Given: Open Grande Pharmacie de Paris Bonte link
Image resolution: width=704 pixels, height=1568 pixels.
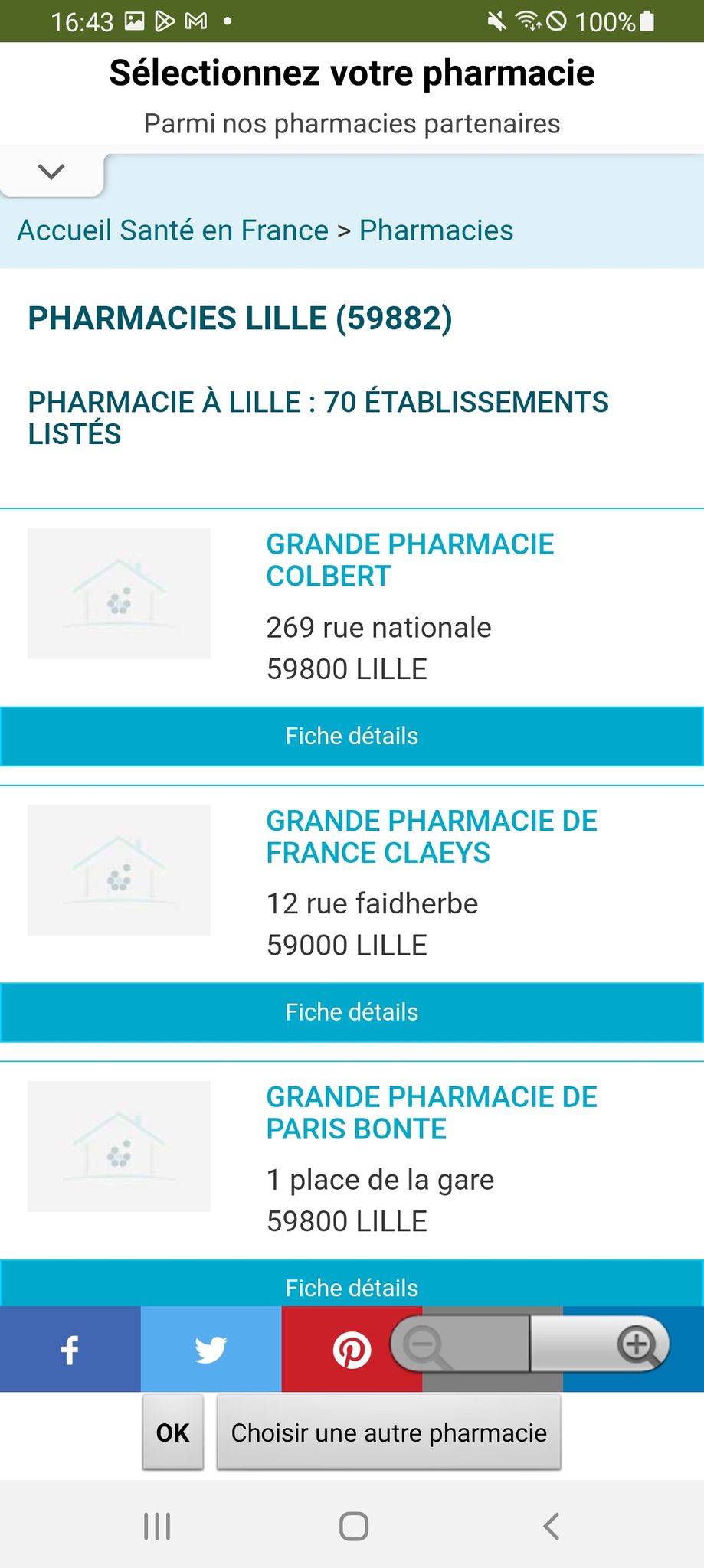Looking at the screenshot, I should point(431,1113).
